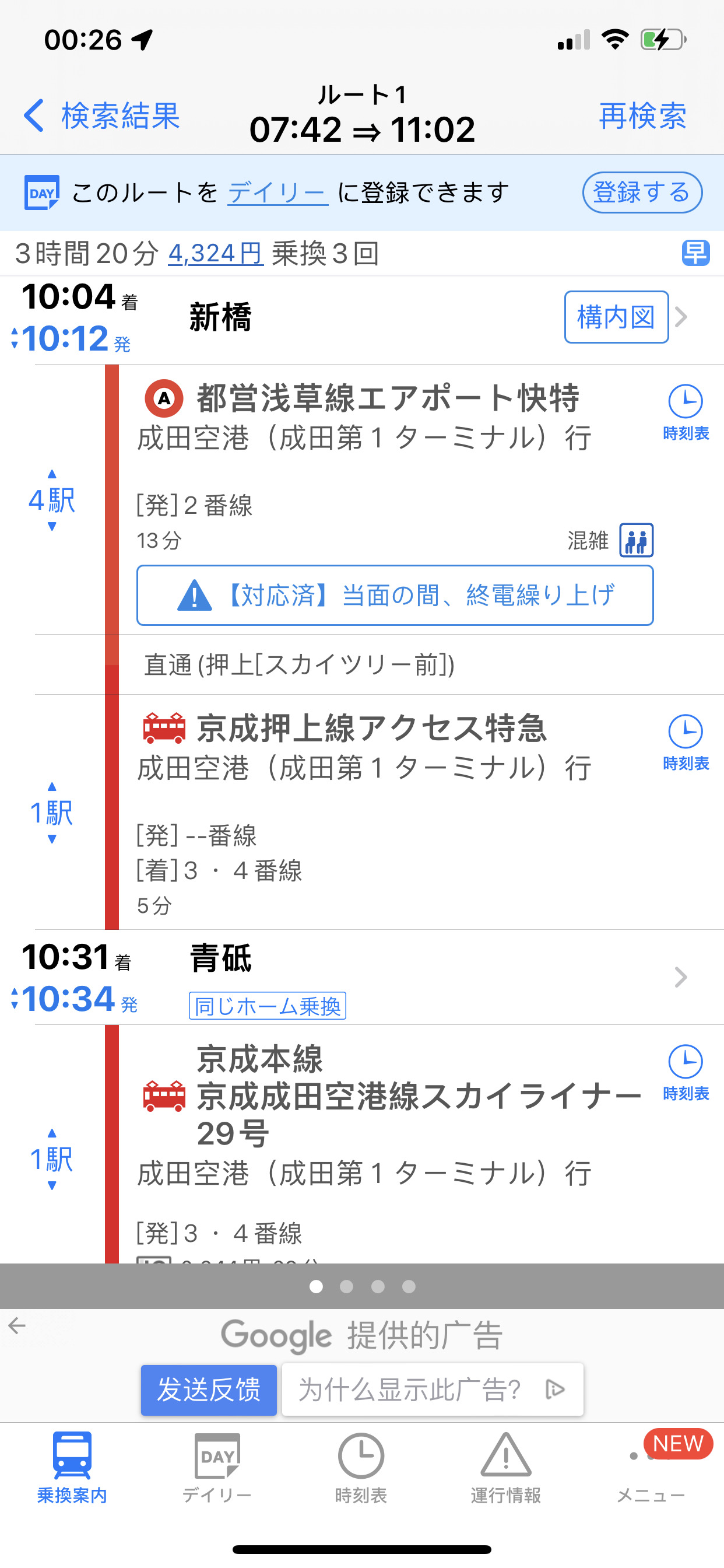Viewport: 724px width, 1568px height.
Task: Tap the ad's back arrow
Action: pyautogui.click(x=17, y=1325)
